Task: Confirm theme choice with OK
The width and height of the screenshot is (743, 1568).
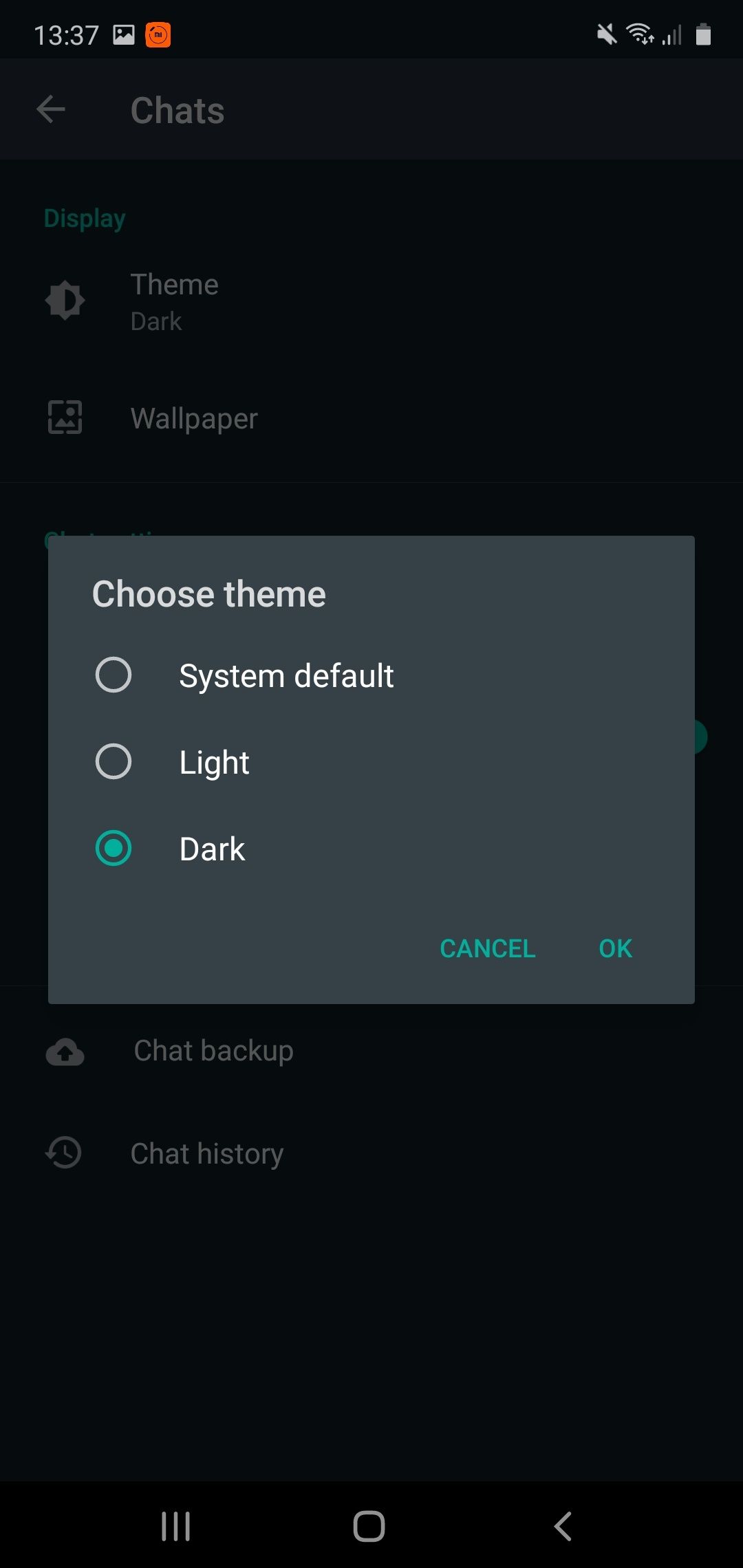Action: coord(615,948)
